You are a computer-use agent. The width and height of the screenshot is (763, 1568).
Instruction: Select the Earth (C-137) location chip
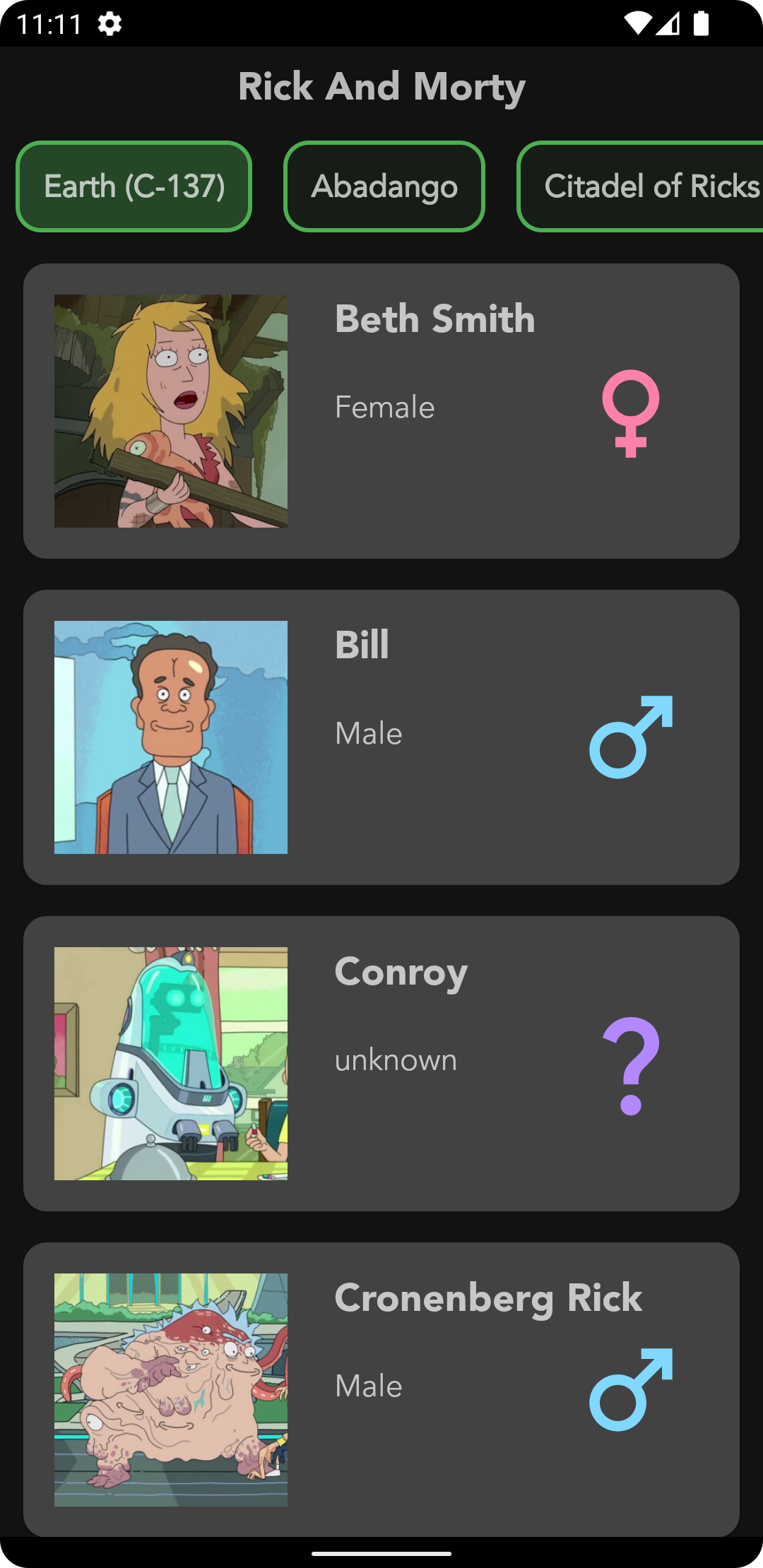pyautogui.click(x=134, y=186)
